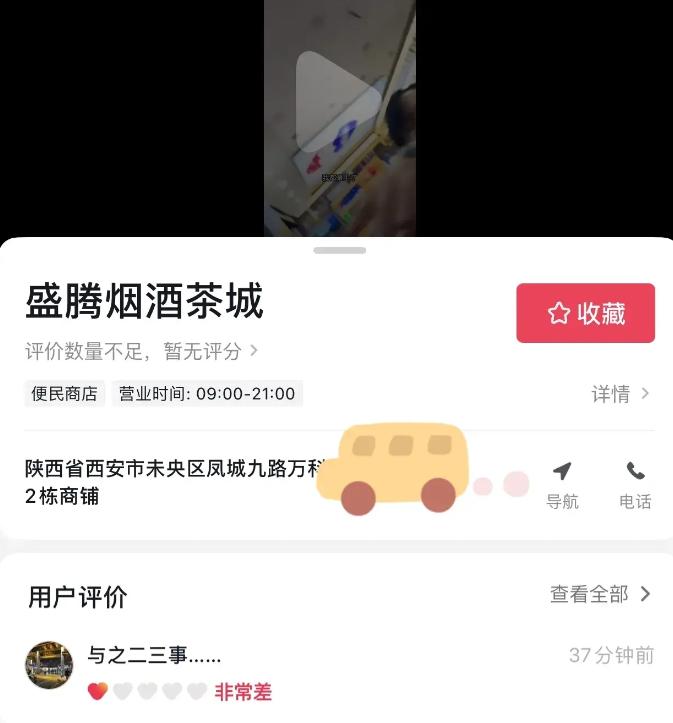Tap the 收藏 button to save shop
Screen dimensions: 673x723
tap(585, 313)
